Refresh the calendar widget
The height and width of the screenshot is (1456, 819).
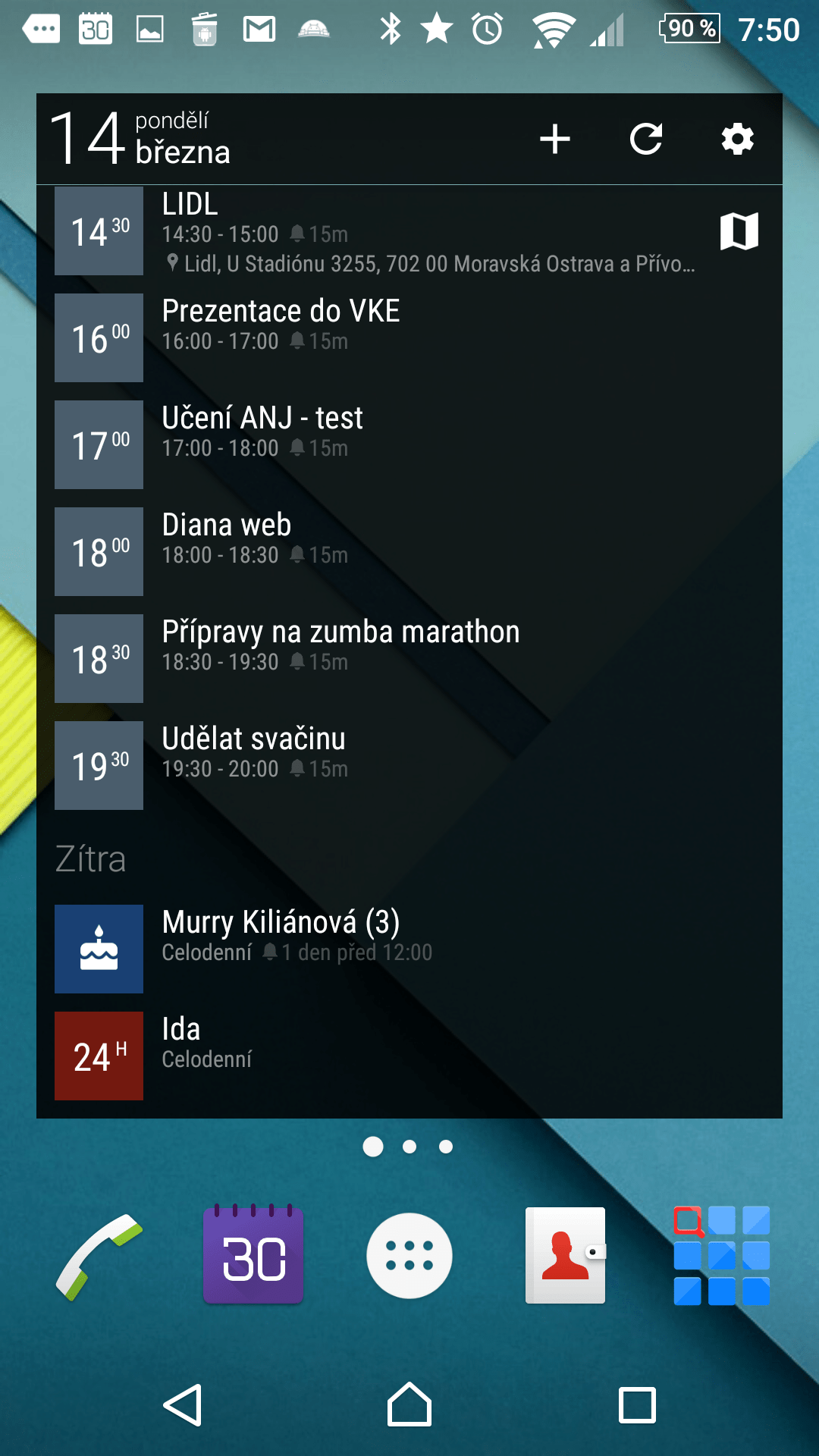click(646, 140)
